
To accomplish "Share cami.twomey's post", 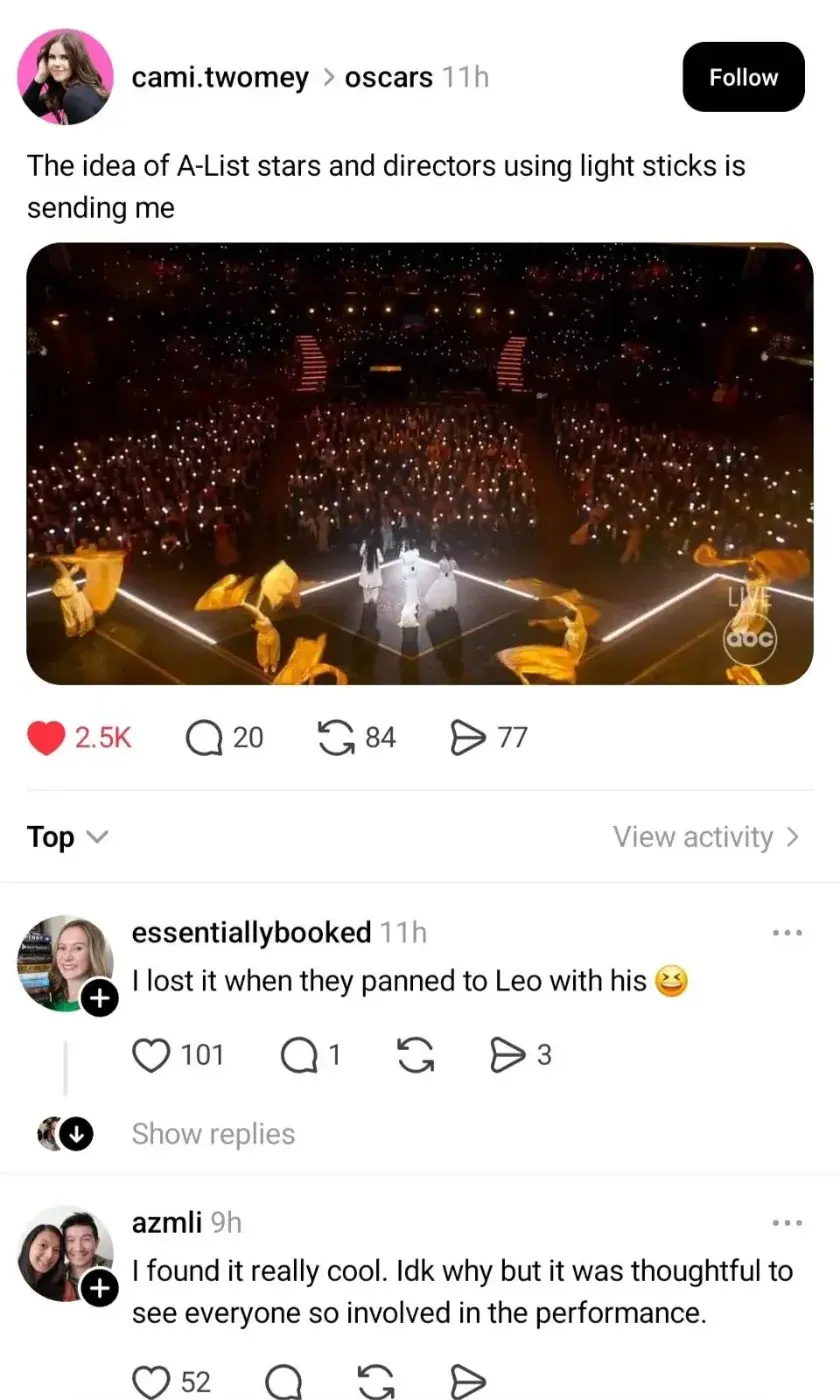I will coord(468,738).
